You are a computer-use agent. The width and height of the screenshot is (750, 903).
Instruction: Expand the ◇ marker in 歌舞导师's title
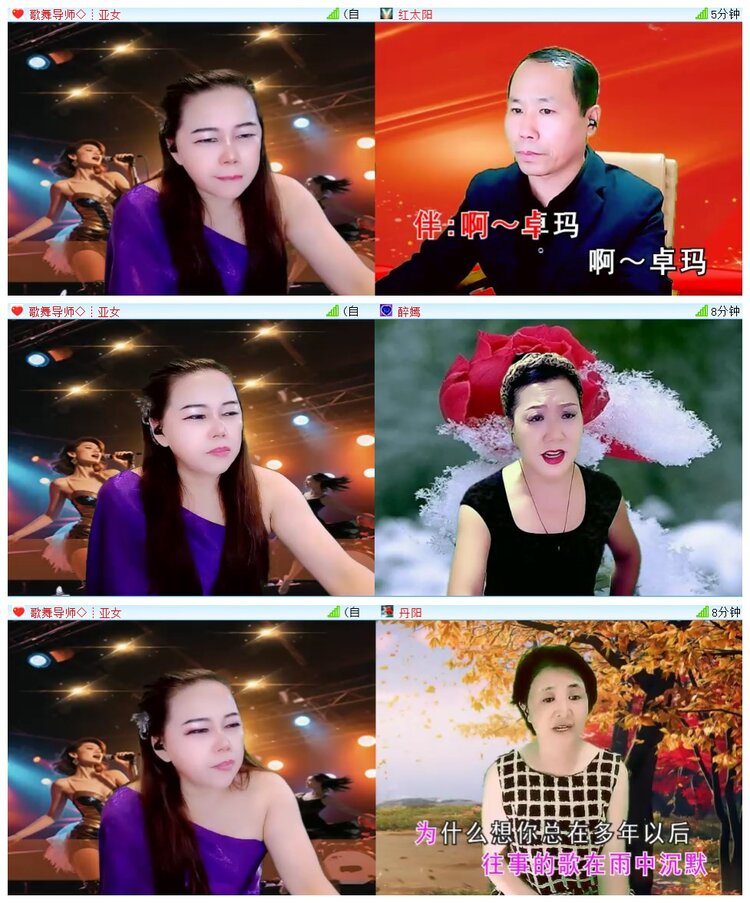click(x=79, y=14)
